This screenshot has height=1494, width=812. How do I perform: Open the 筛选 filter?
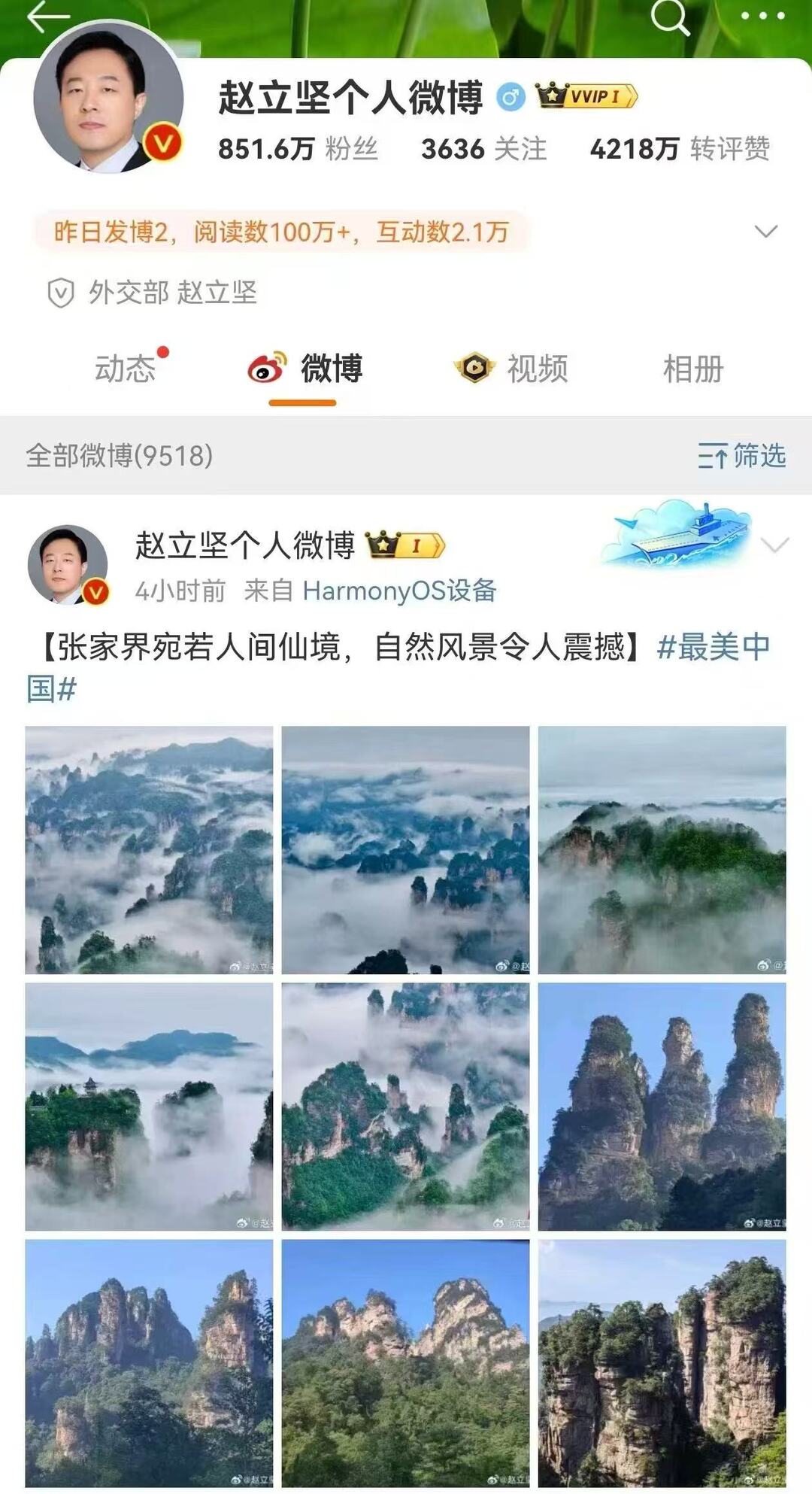click(741, 455)
